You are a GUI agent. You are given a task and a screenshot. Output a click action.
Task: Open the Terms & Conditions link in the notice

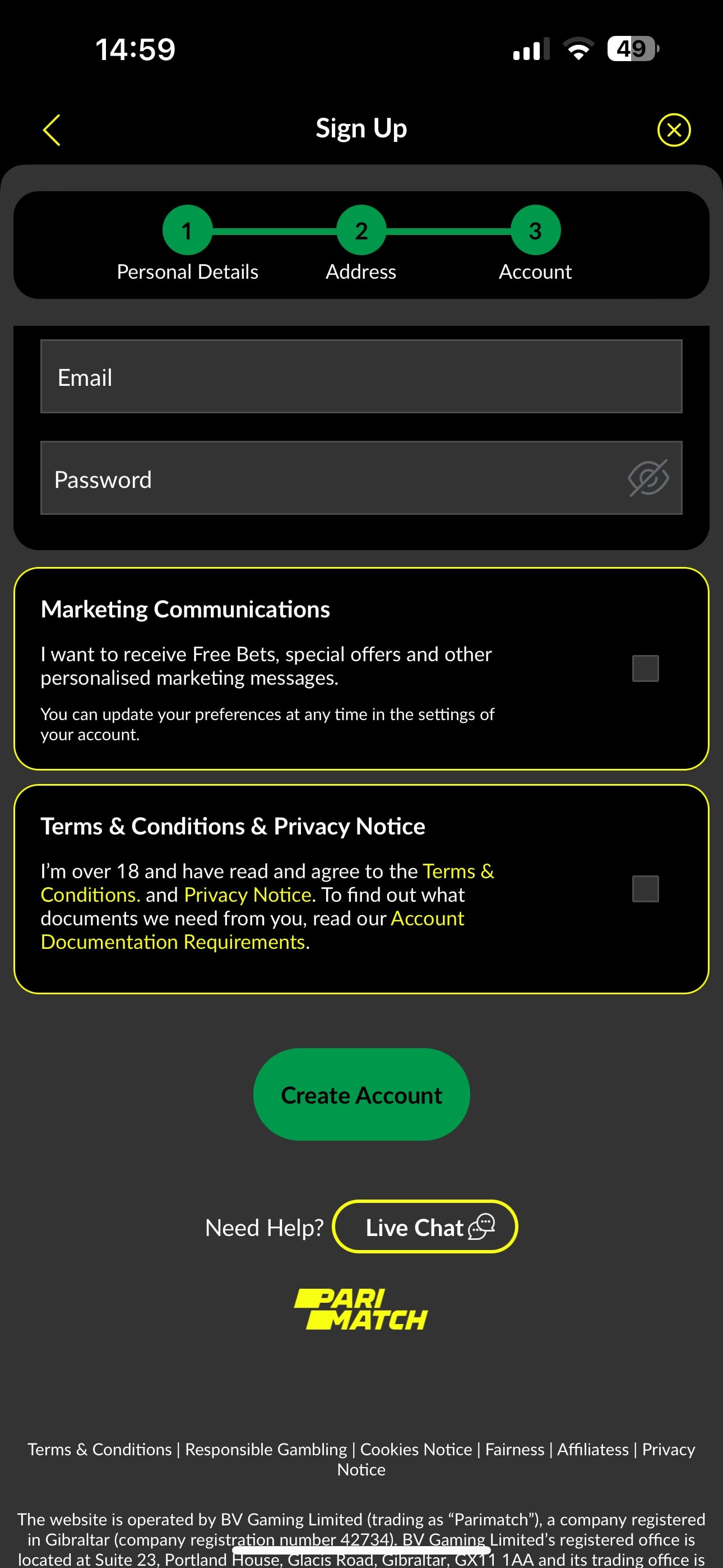click(459, 870)
